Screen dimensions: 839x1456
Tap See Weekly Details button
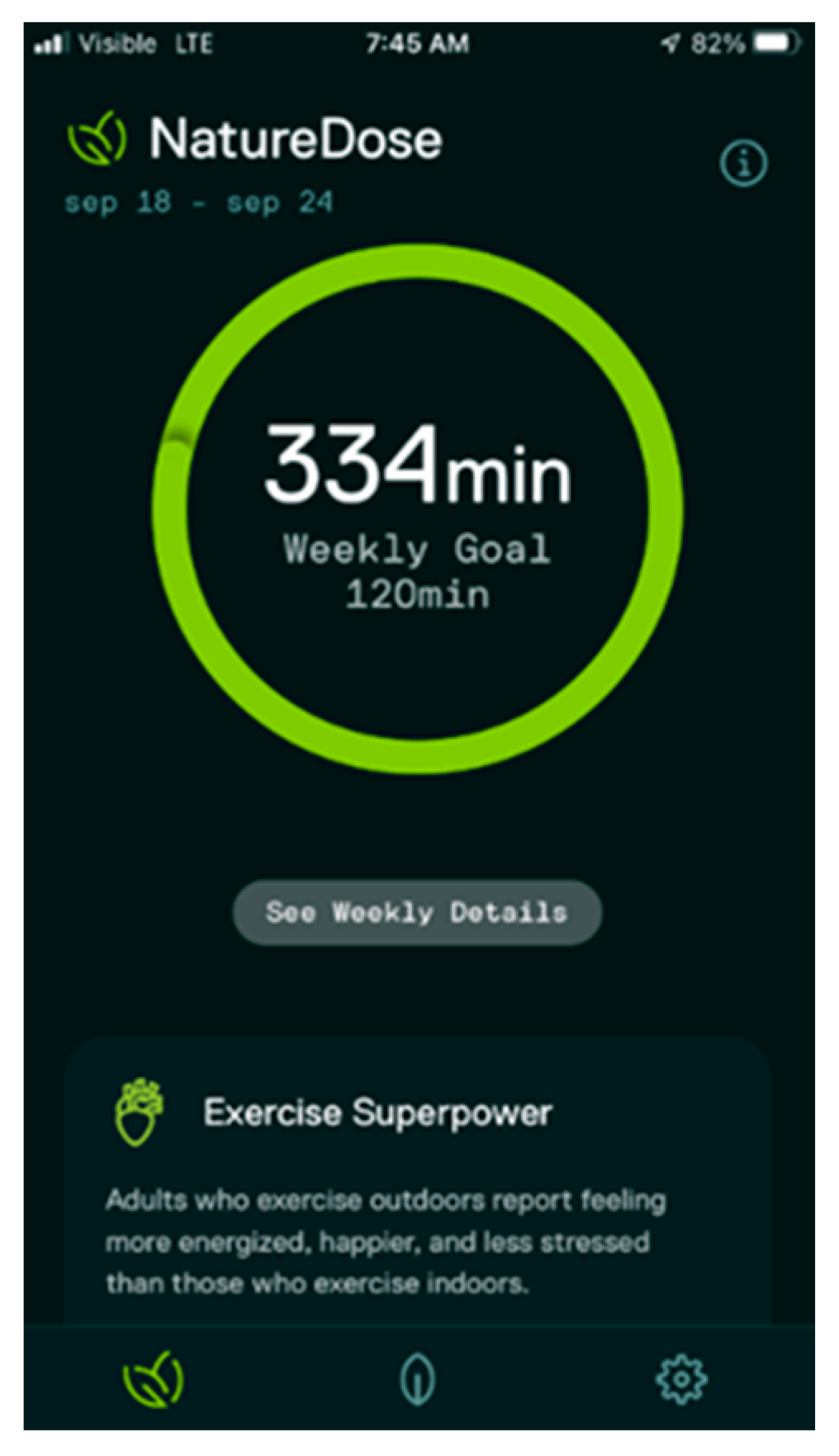click(x=417, y=912)
